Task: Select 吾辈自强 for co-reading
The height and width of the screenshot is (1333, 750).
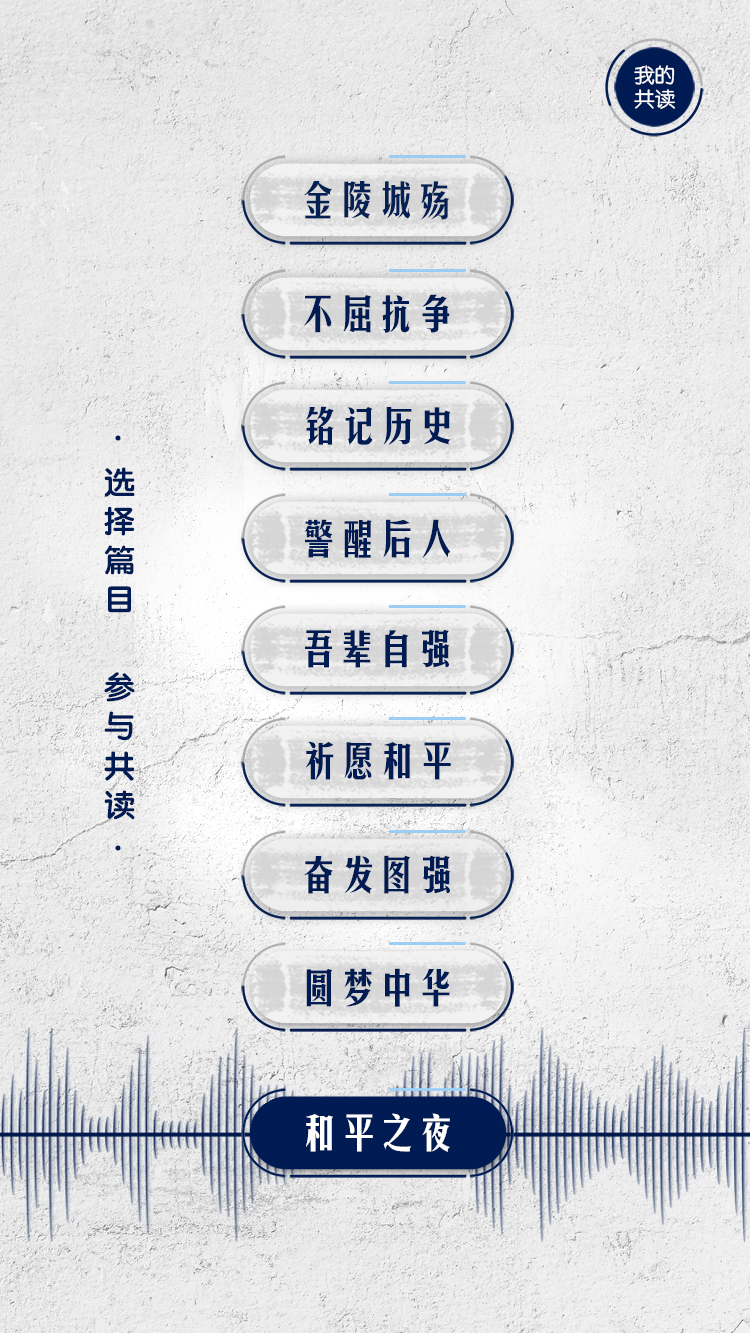Action: point(377,650)
